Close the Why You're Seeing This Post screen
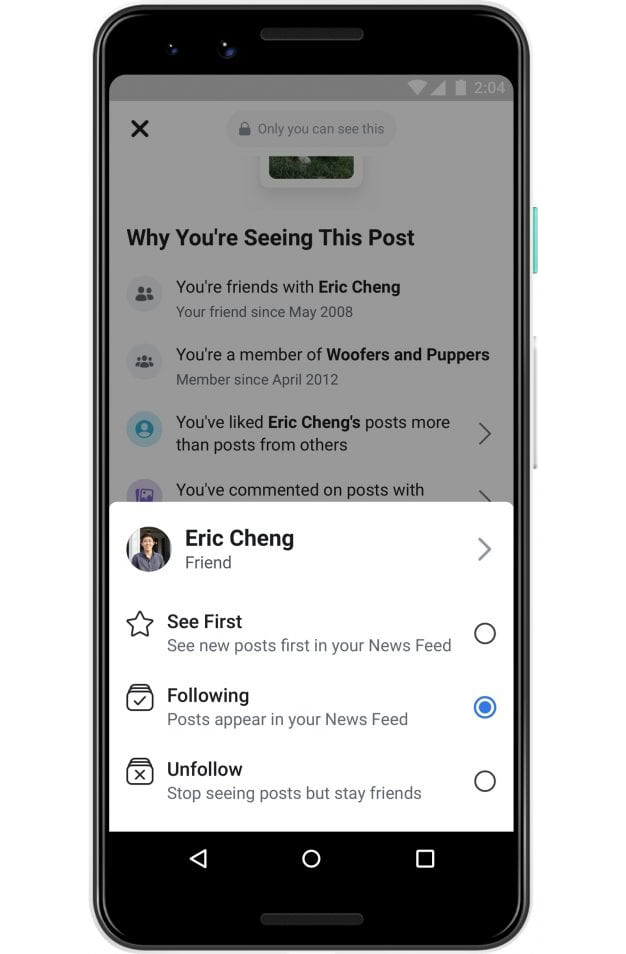Screen dimensions: 626x954 (x=140, y=128)
